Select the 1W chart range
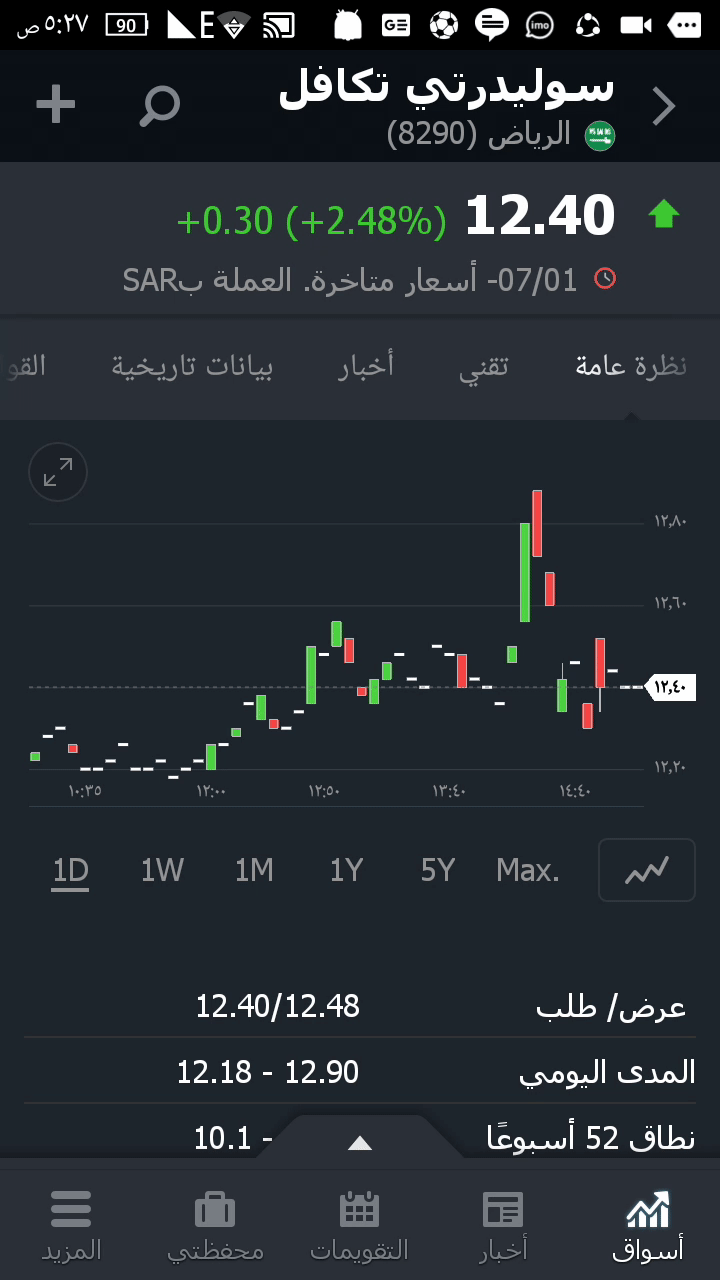Viewport: 720px width, 1280px height. (x=162, y=870)
